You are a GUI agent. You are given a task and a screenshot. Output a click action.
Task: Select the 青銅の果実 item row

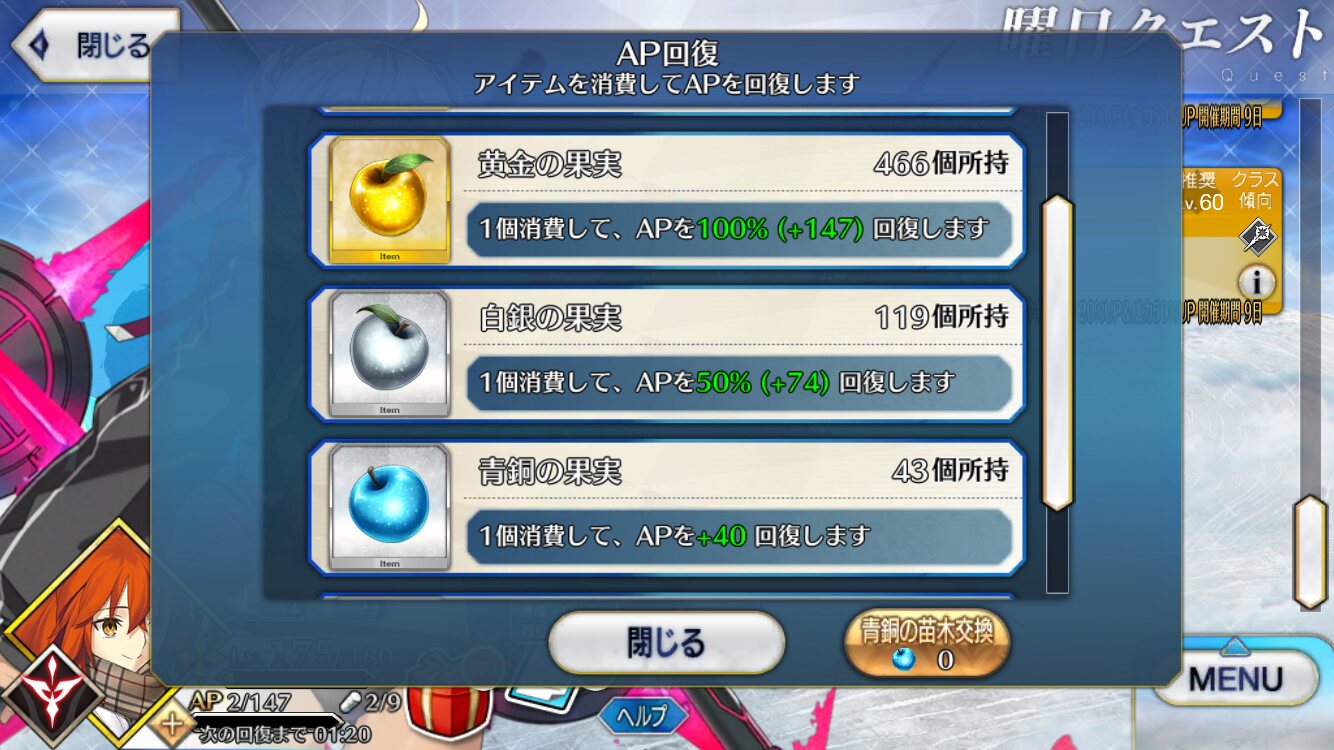[x=666, y=508]
